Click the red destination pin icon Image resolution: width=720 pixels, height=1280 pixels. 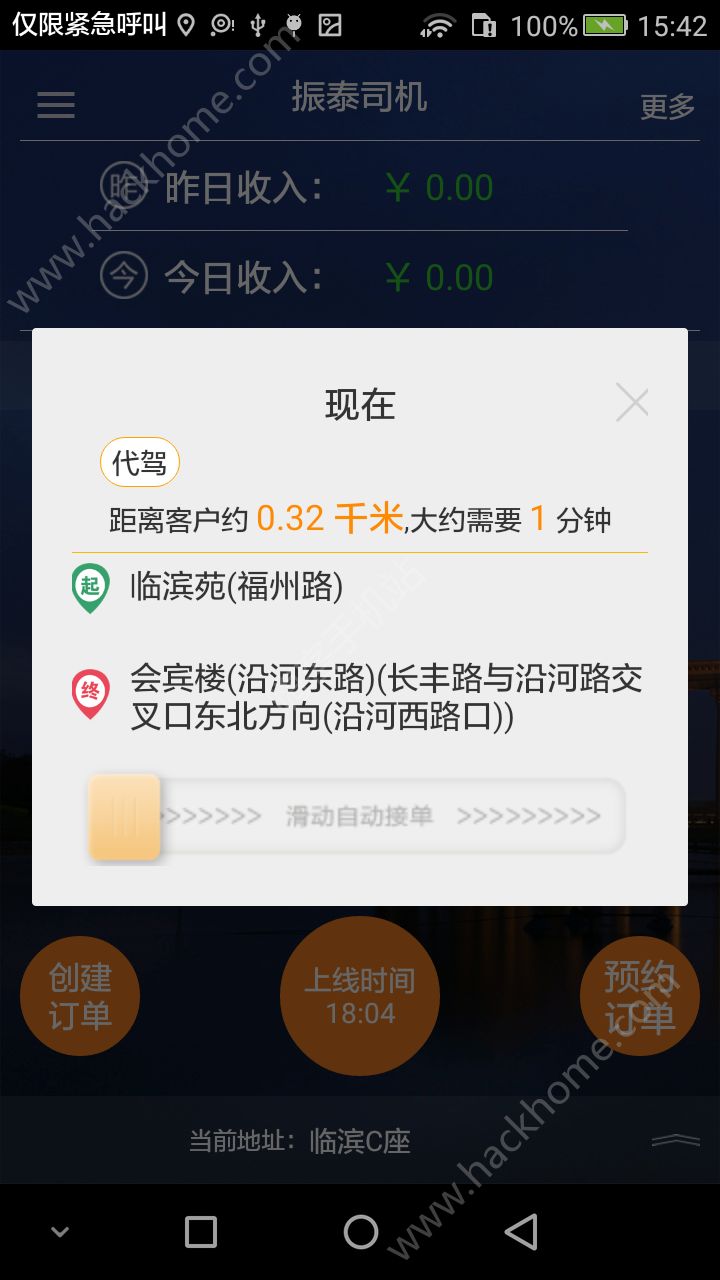pos(90,688)
